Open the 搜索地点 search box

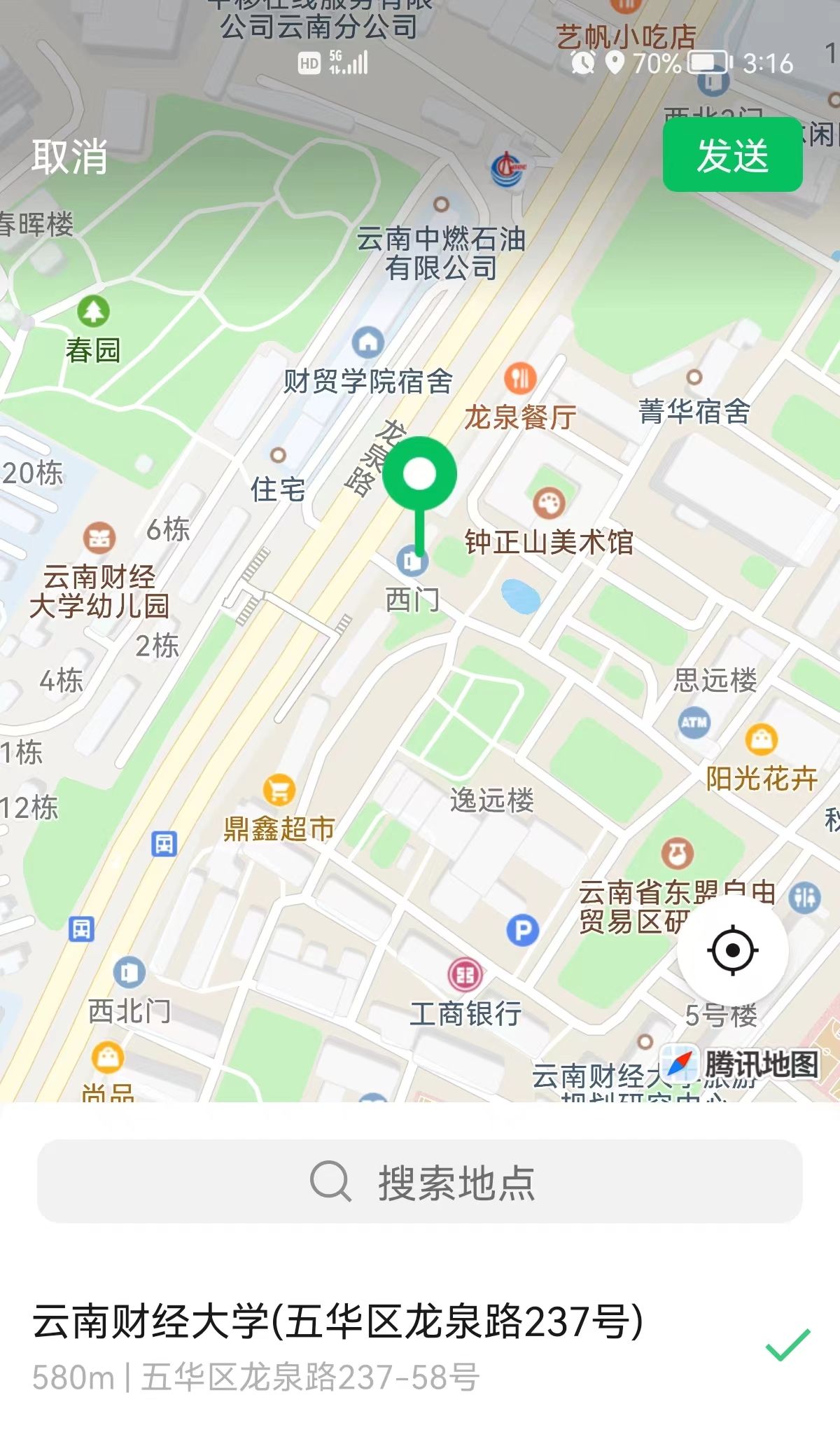pos(420,1182)
